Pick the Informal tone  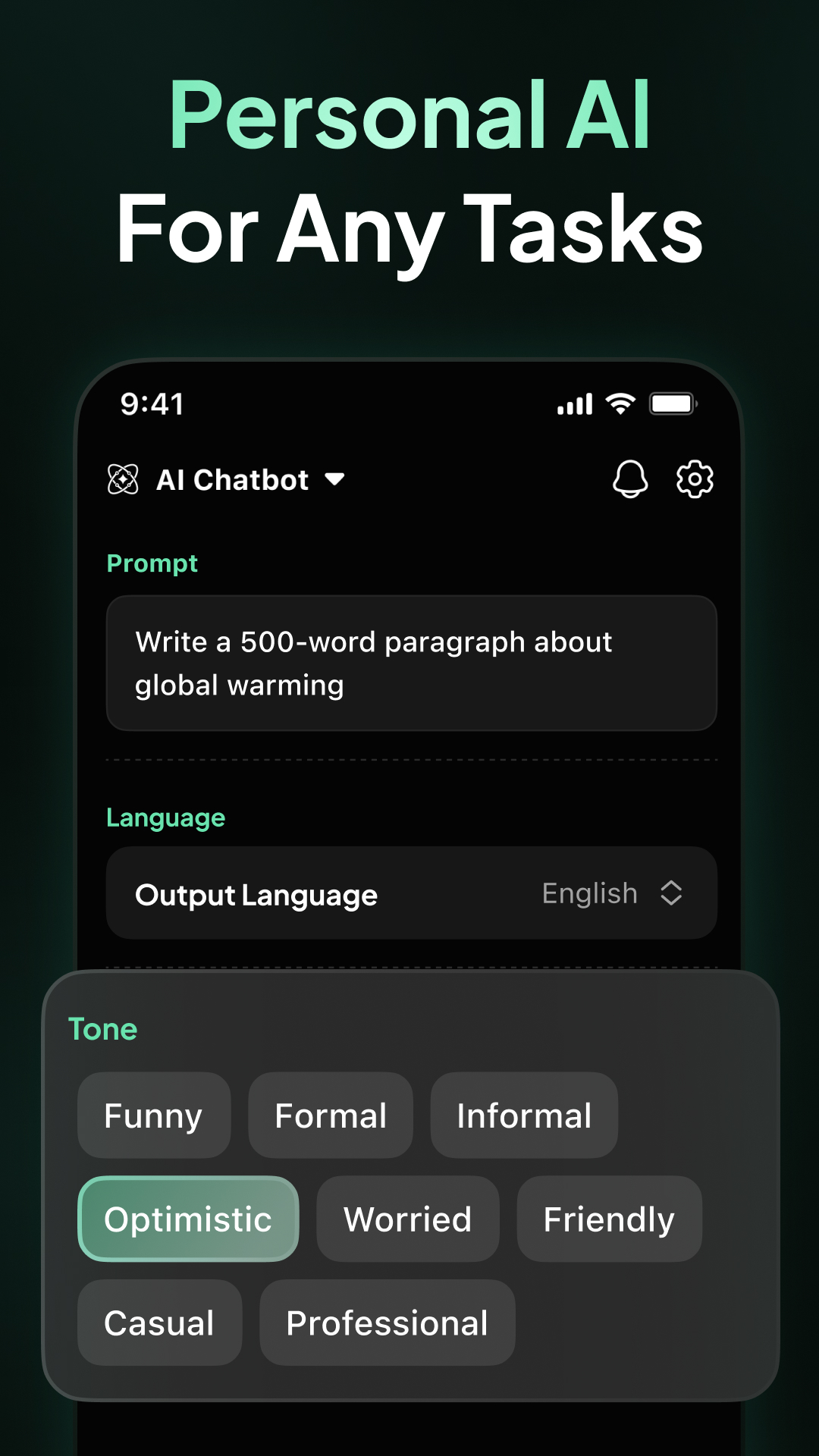(x=524, y=1115)
